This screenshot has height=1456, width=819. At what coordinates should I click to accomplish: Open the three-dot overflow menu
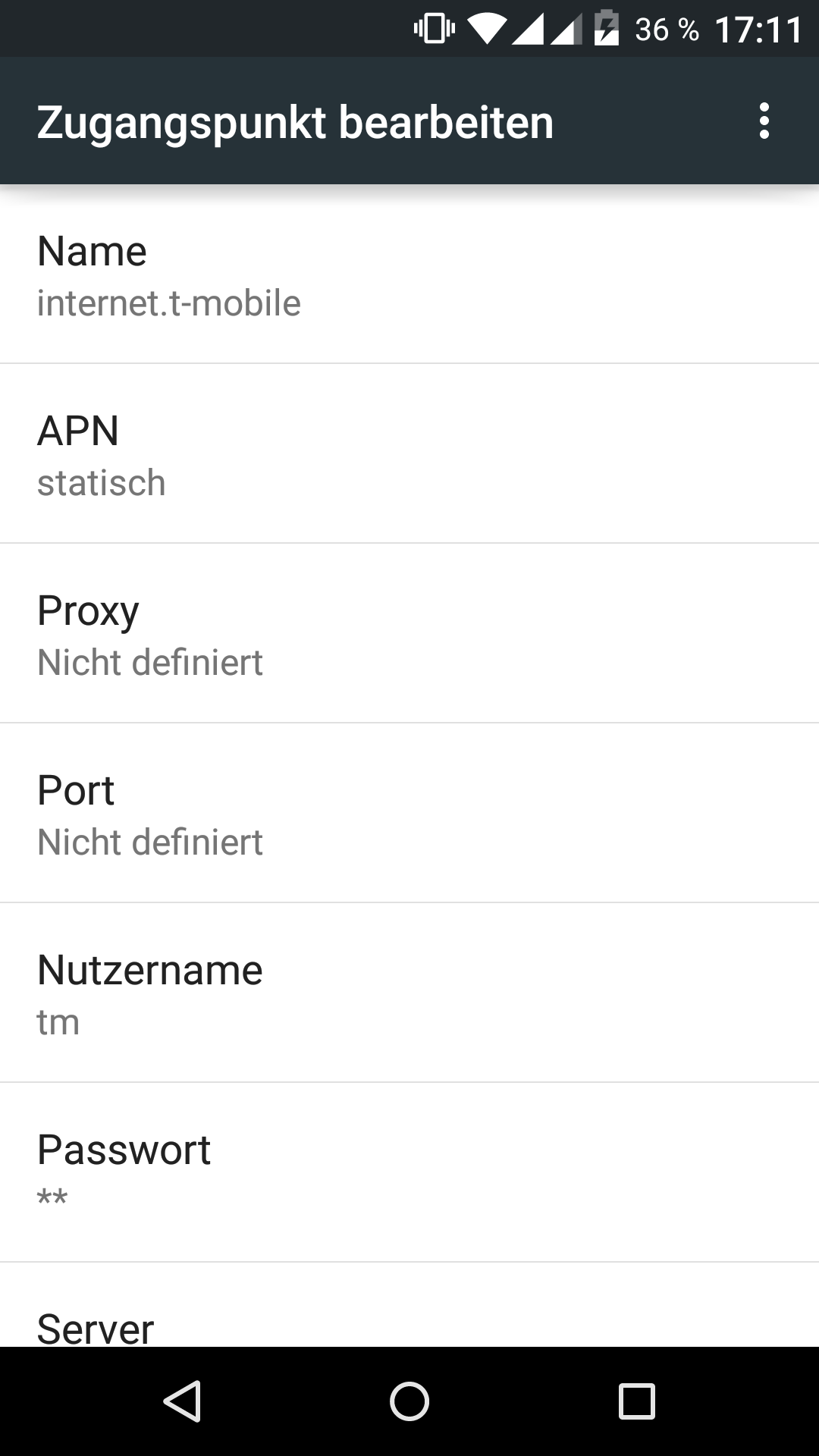pos(764,121)
